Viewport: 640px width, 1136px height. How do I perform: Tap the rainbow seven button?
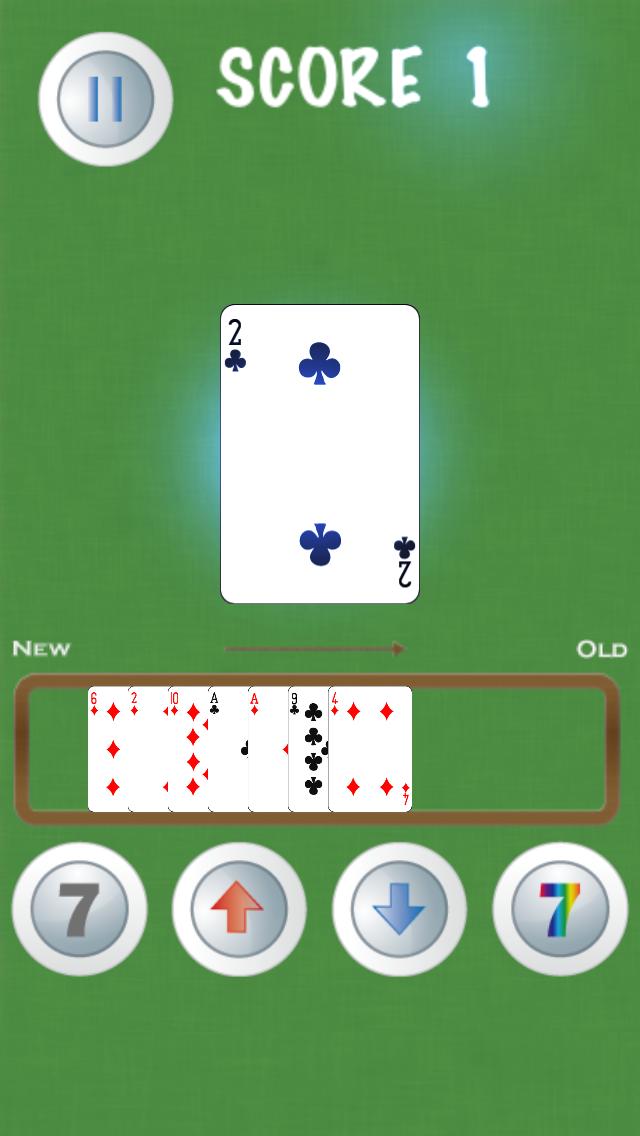pos(560,910)
